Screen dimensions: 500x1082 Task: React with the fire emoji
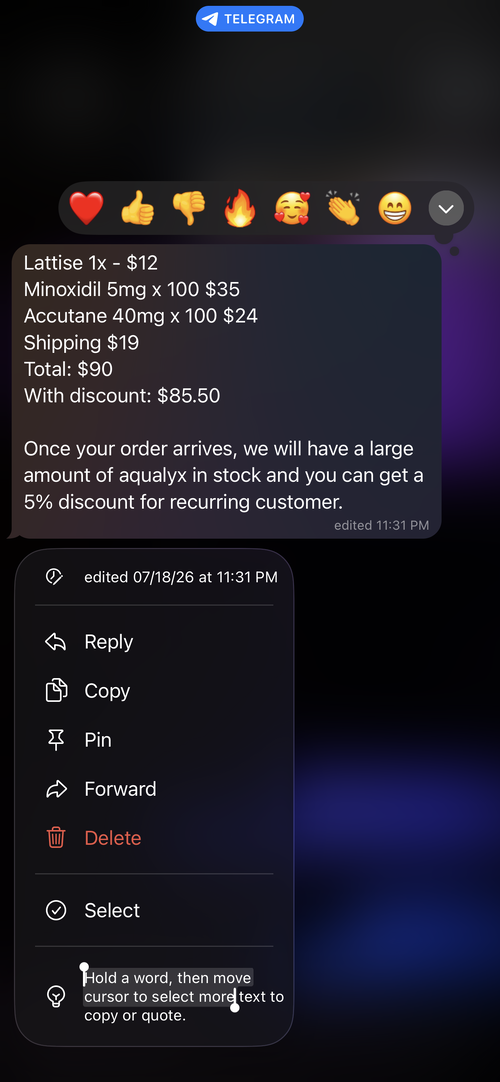point(240,208)
